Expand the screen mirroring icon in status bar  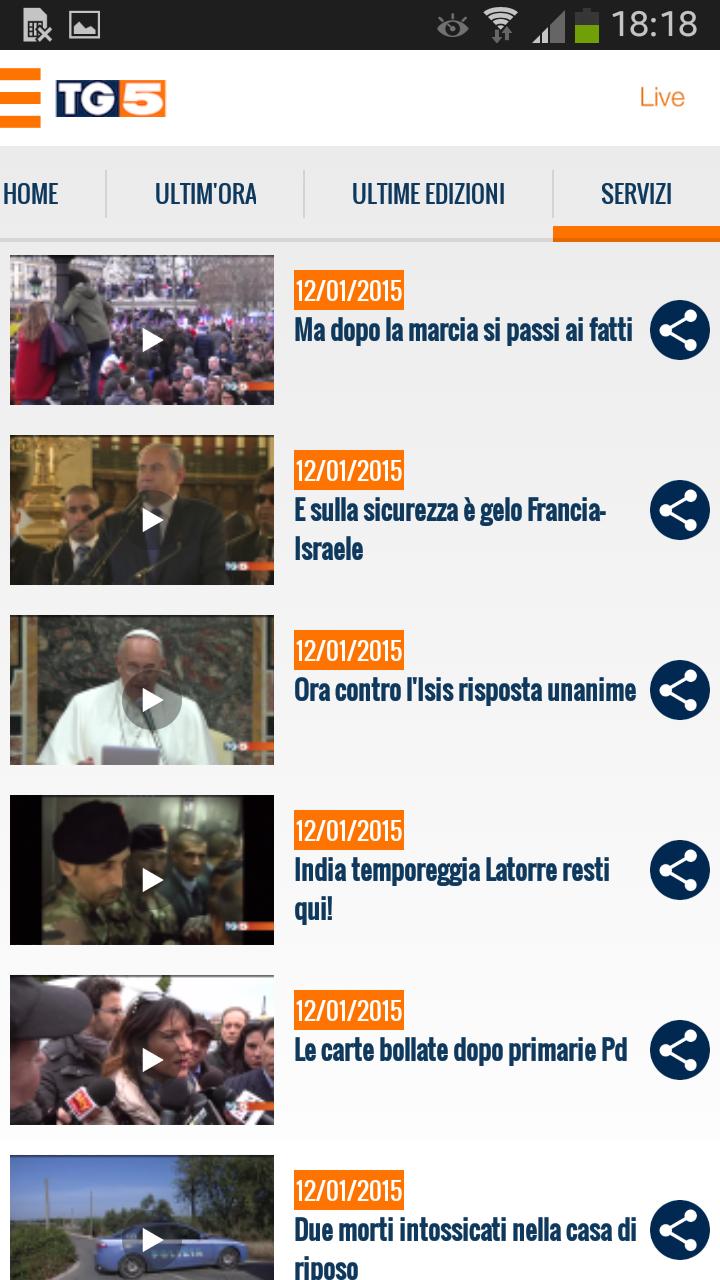(452, 25)
